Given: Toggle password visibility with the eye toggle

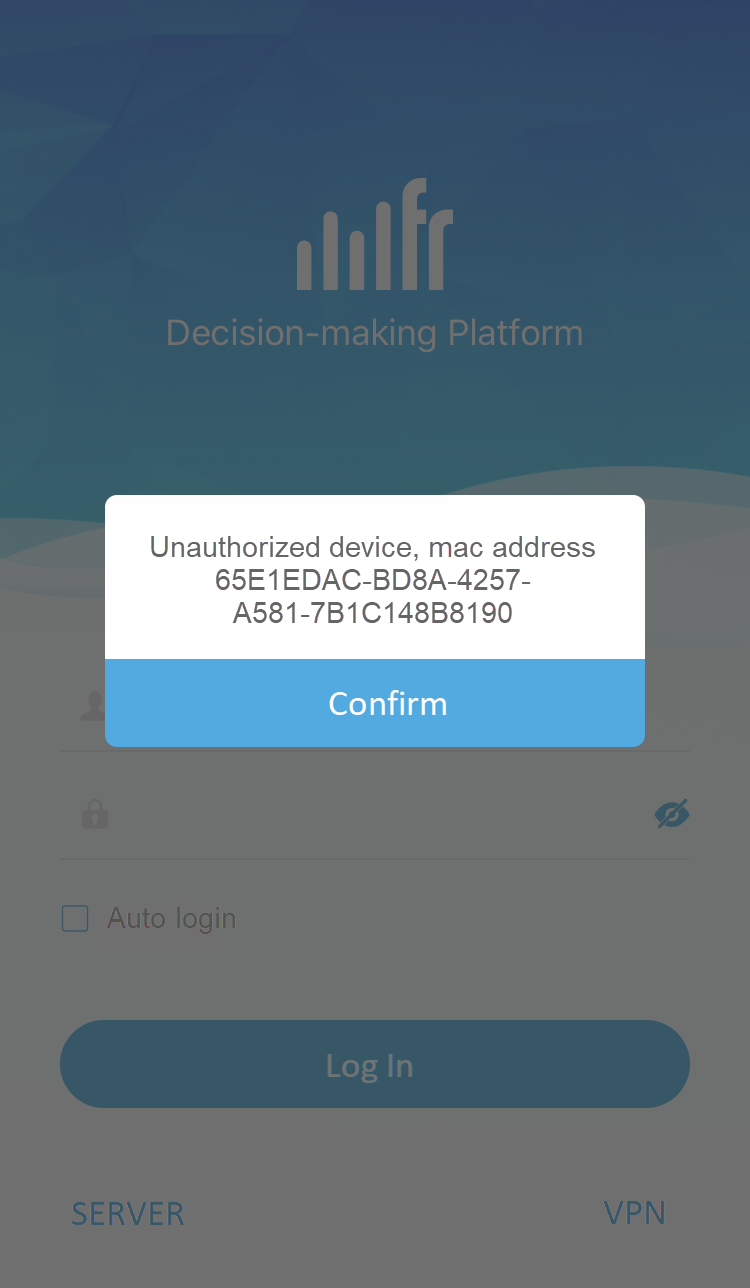Looking at the screenshot, I should [x=671, y=813].
